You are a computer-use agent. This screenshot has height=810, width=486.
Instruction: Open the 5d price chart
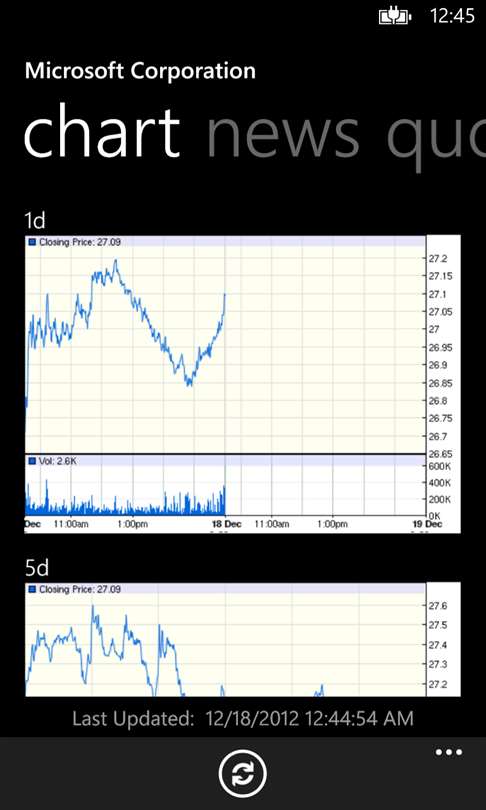click(x=242, y=640)
